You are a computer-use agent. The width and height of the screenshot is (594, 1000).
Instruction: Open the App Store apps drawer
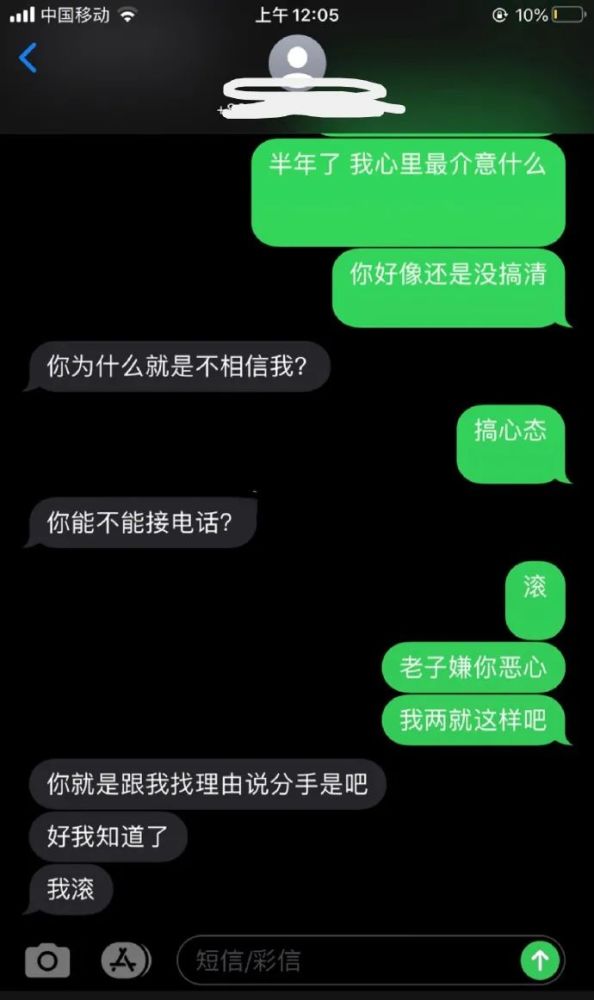point(125,960)
